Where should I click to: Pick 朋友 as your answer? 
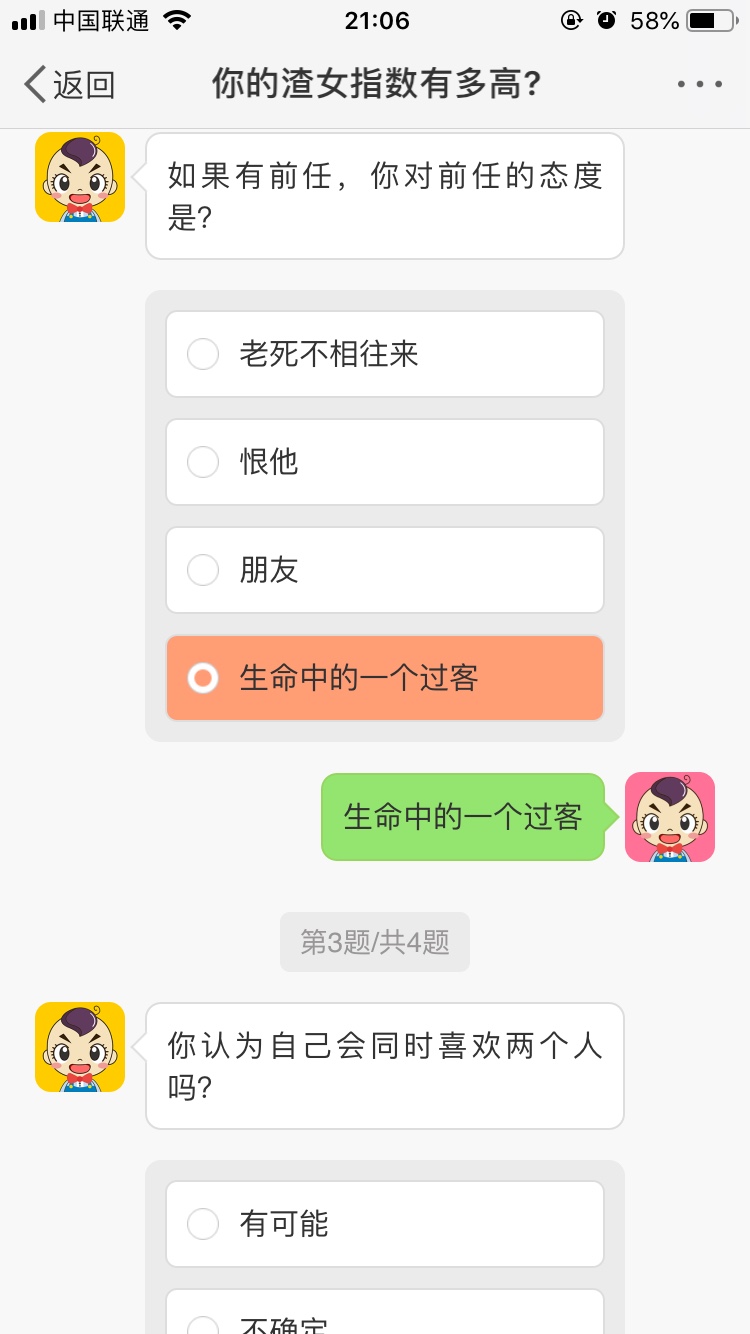click(x=384, y=570)
